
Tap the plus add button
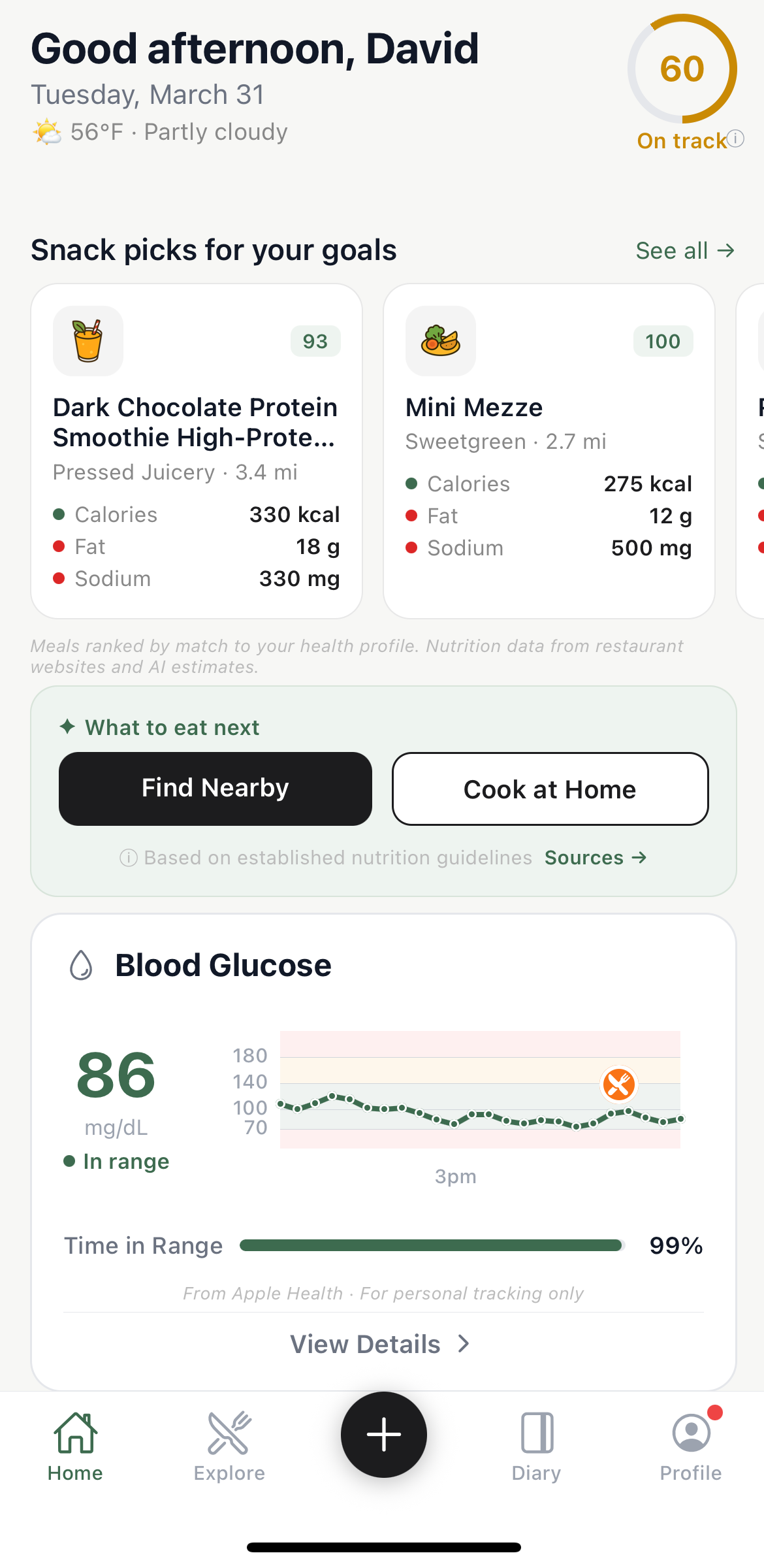[x=384, y=1435]
